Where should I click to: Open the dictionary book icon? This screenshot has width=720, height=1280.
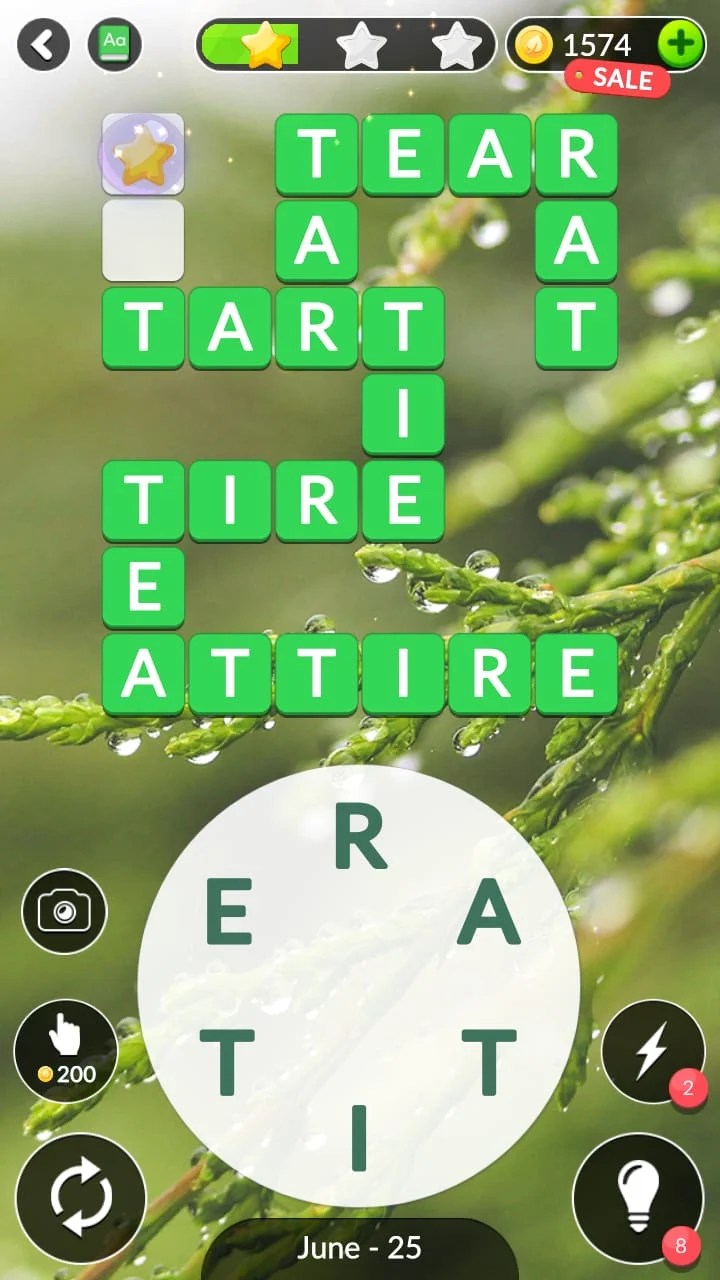click(x=115, y=45)
